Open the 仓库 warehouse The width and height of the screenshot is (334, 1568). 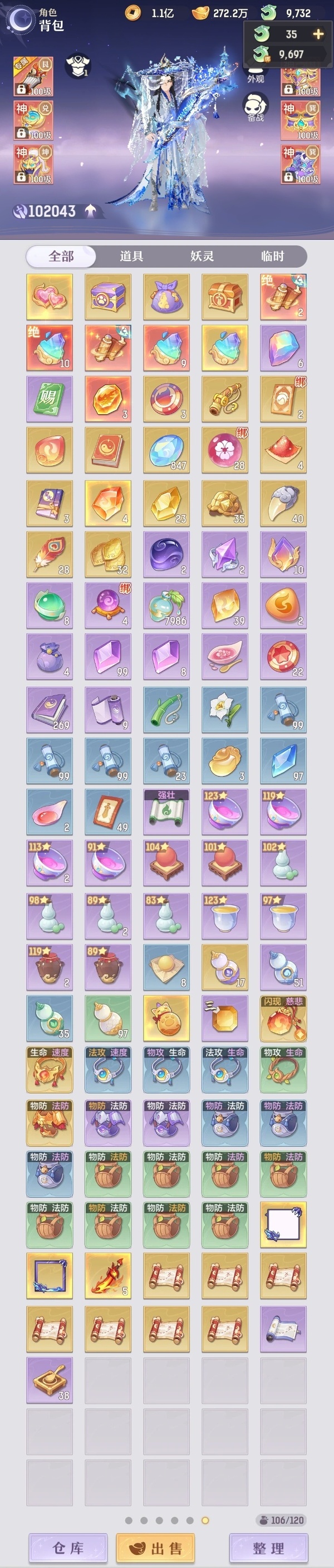(x=68, y=1547)
